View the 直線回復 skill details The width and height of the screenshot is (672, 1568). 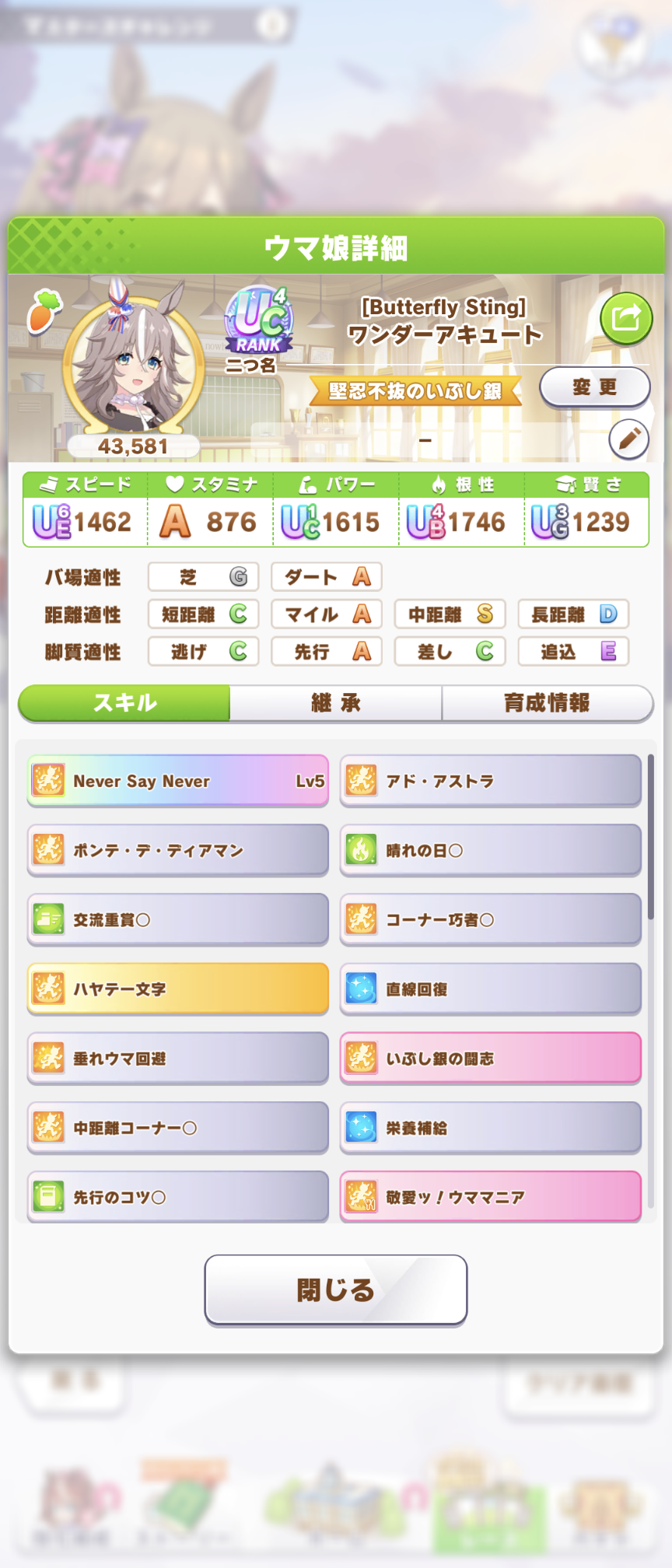[x=490, y=989]
